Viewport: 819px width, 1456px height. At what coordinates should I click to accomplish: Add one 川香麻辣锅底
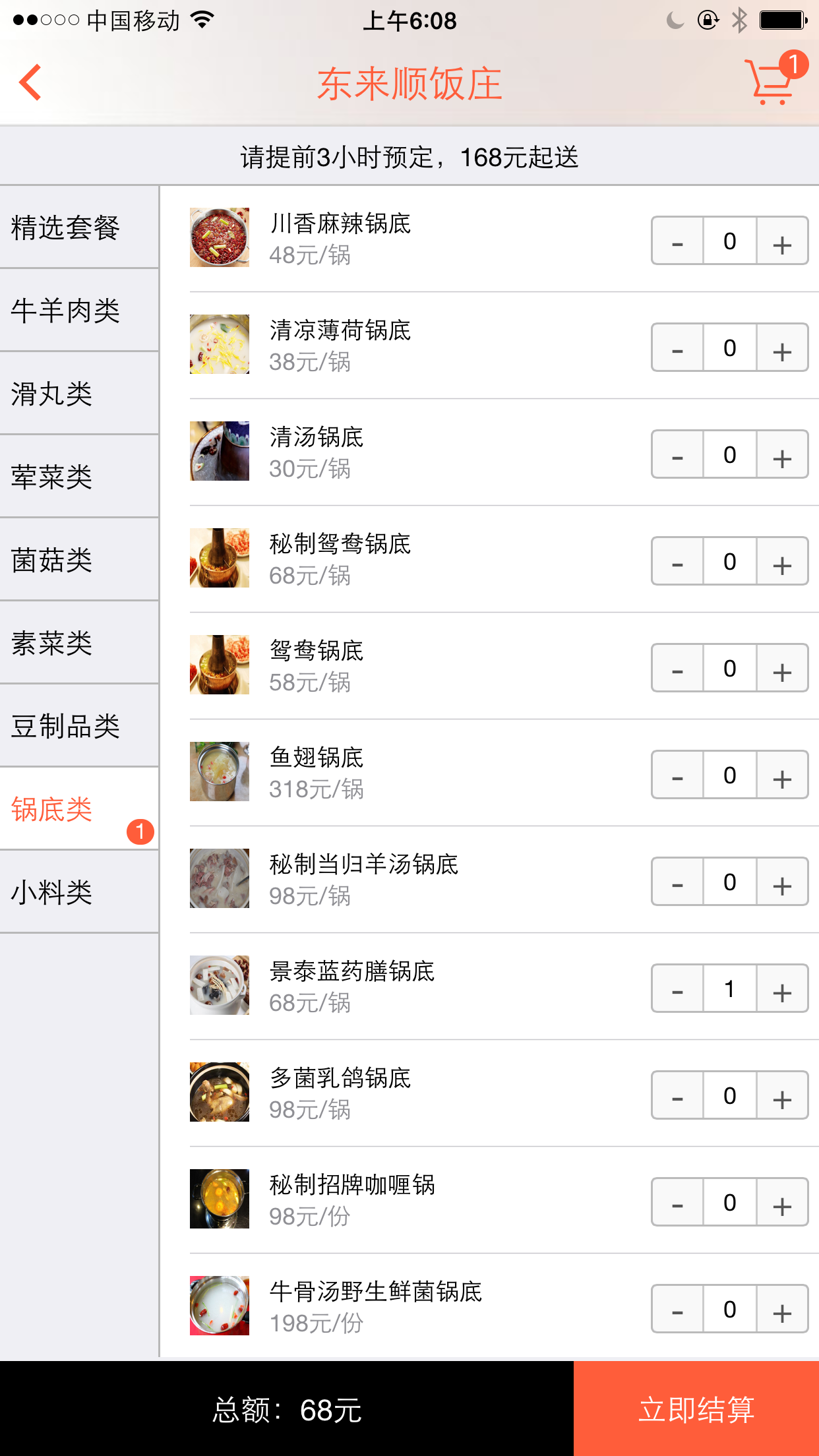pyautogui.click(x=782, y=241)
